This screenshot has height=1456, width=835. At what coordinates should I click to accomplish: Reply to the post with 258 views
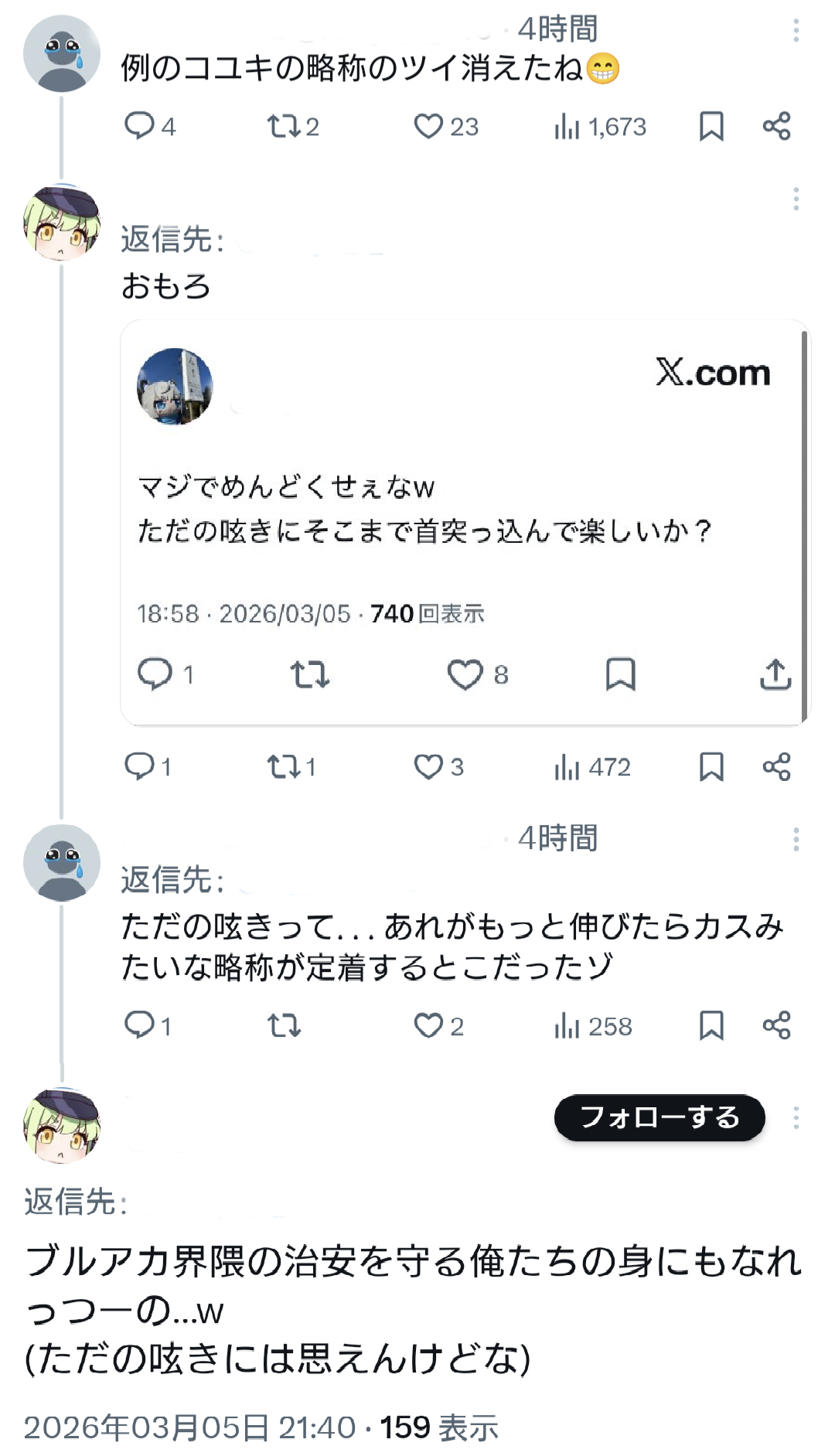(147, 1026)
